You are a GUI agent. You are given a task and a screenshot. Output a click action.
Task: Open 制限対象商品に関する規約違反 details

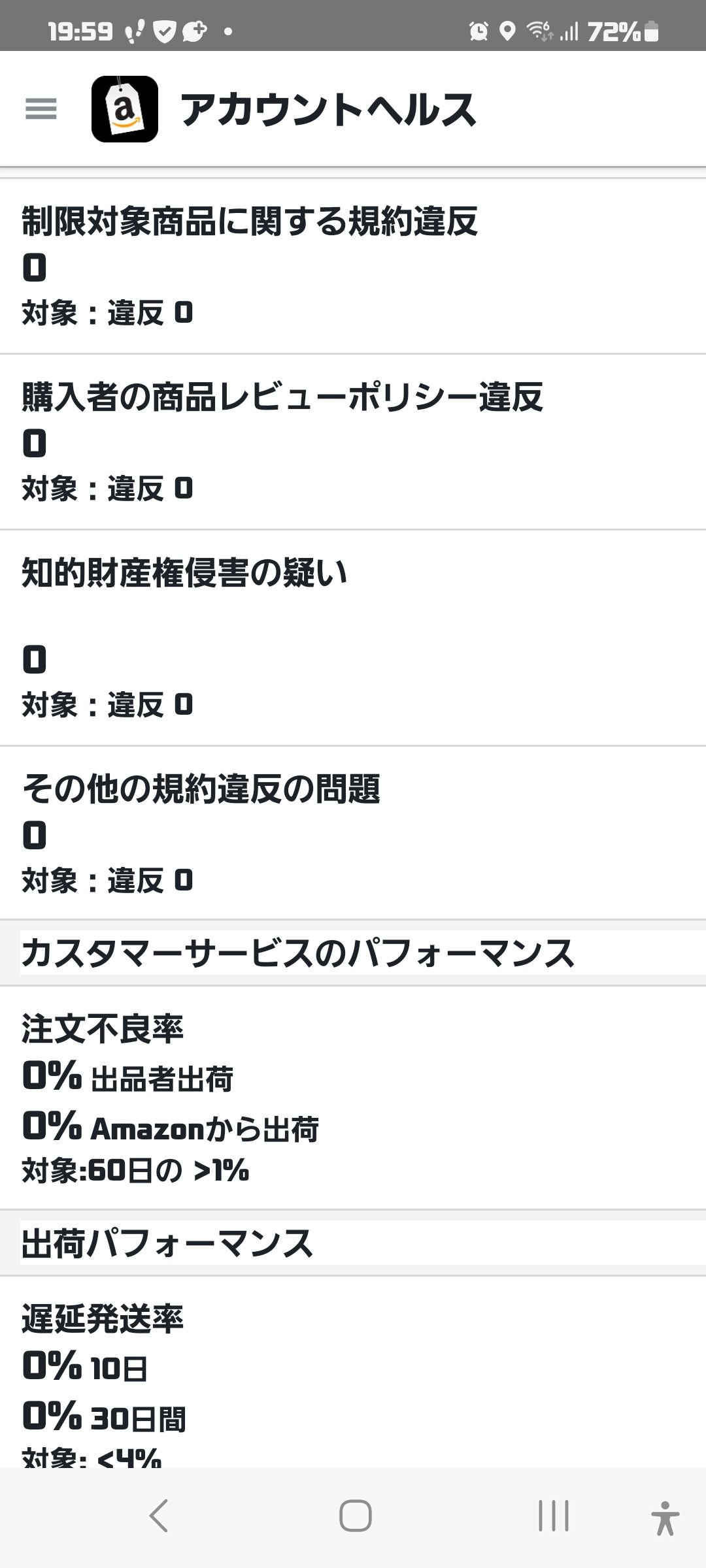(x=353, y=266)
